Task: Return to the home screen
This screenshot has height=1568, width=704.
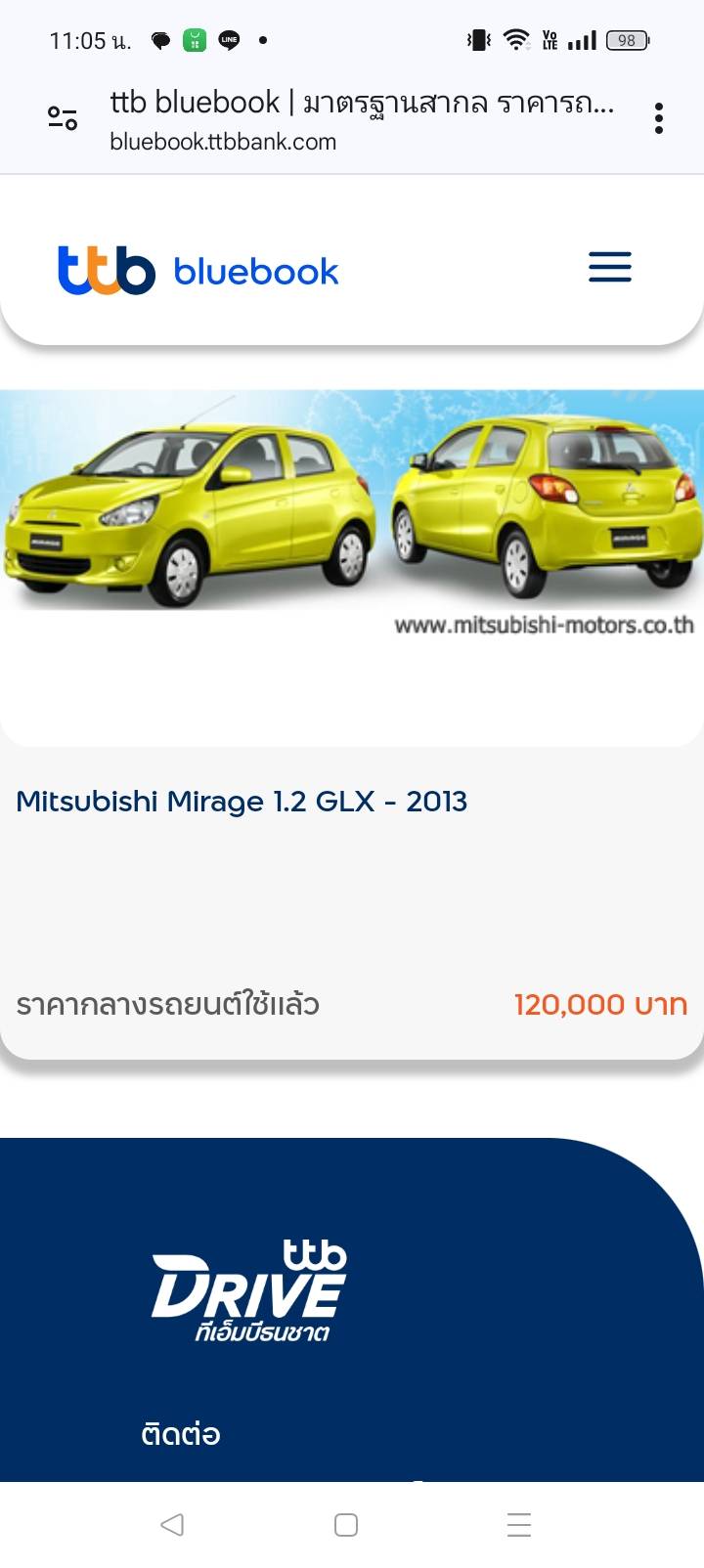Action: [x=346, y=1524]
